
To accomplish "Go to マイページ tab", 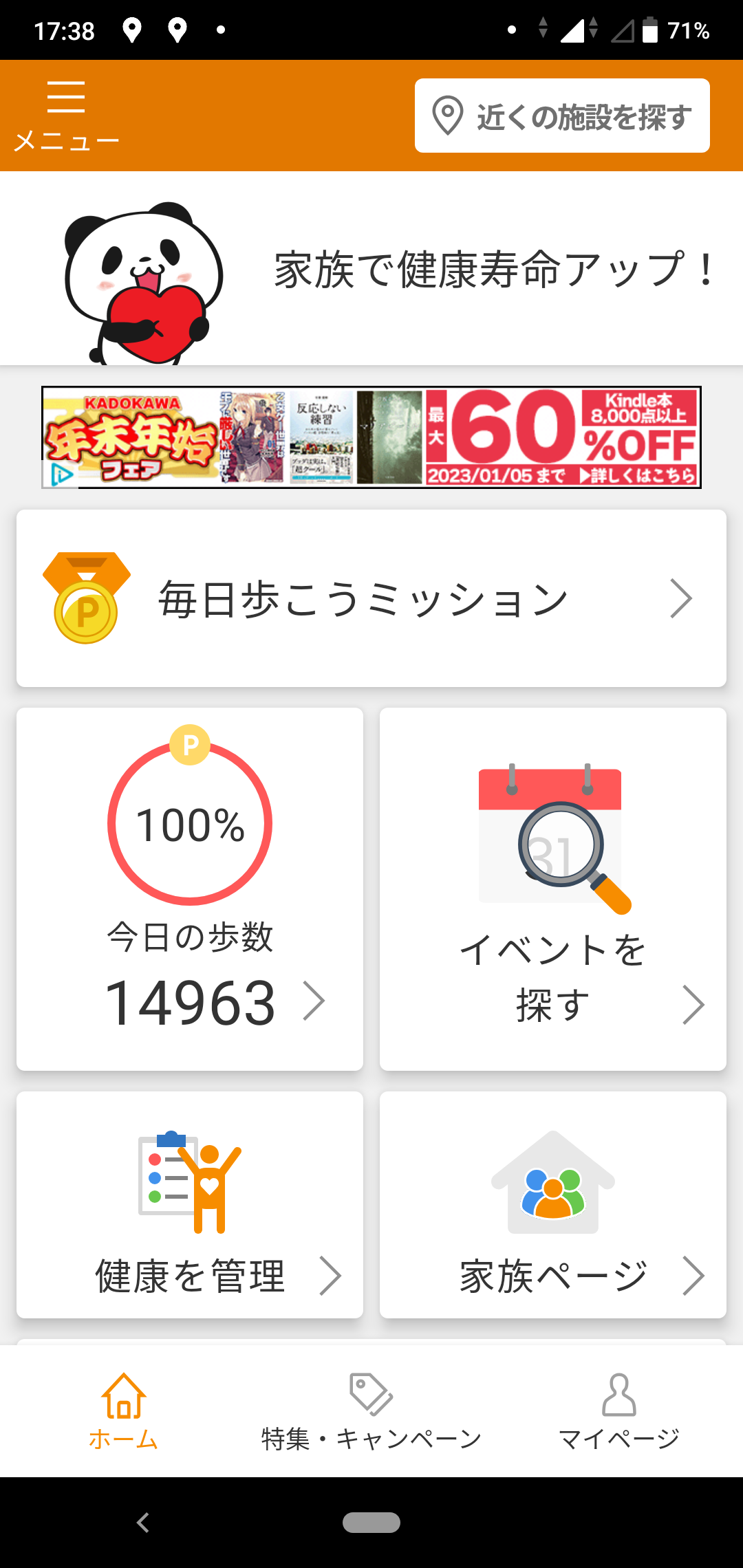I will [x=618, y=1411].
